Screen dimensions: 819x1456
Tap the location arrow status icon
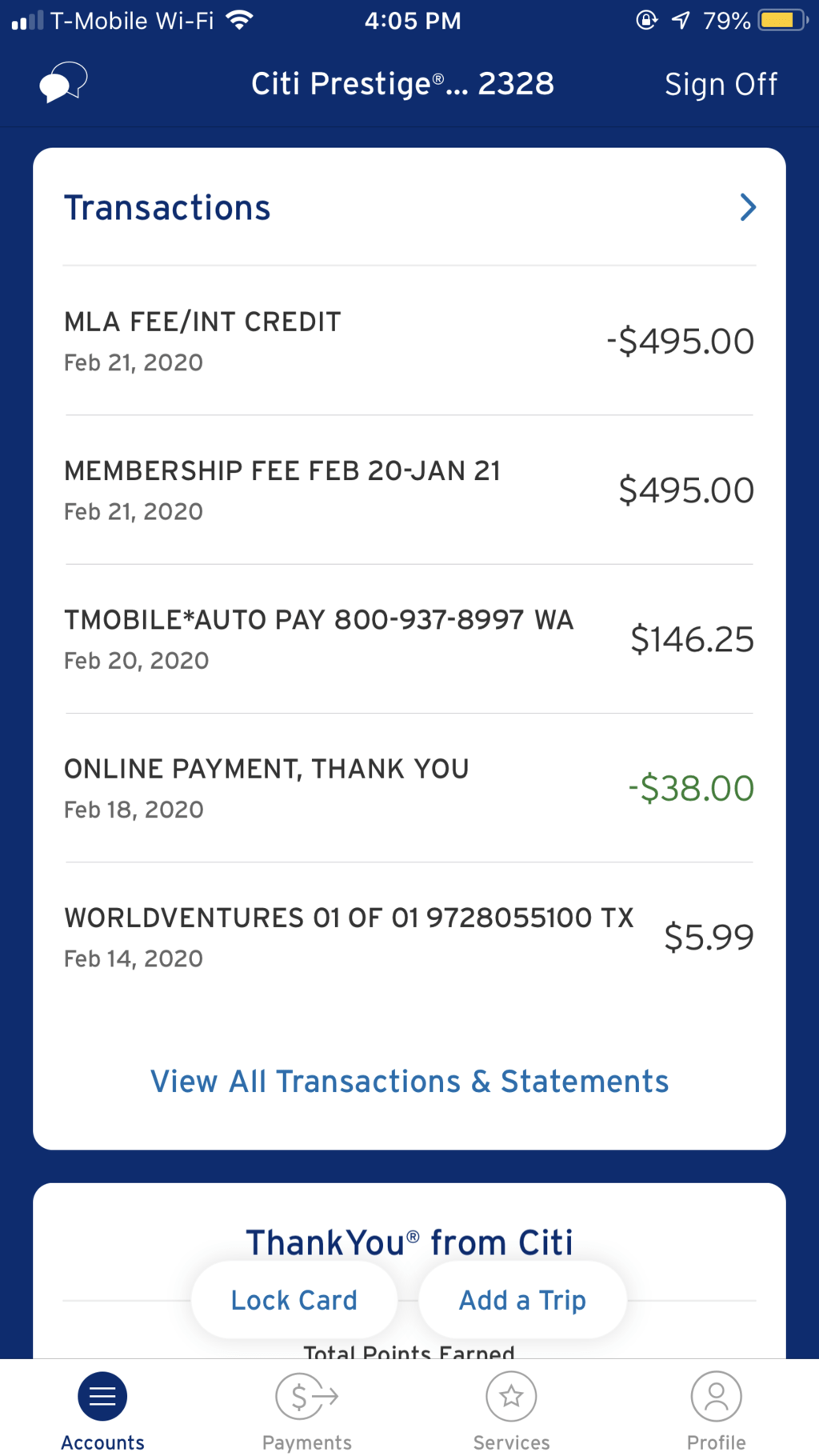click(681, 19)
